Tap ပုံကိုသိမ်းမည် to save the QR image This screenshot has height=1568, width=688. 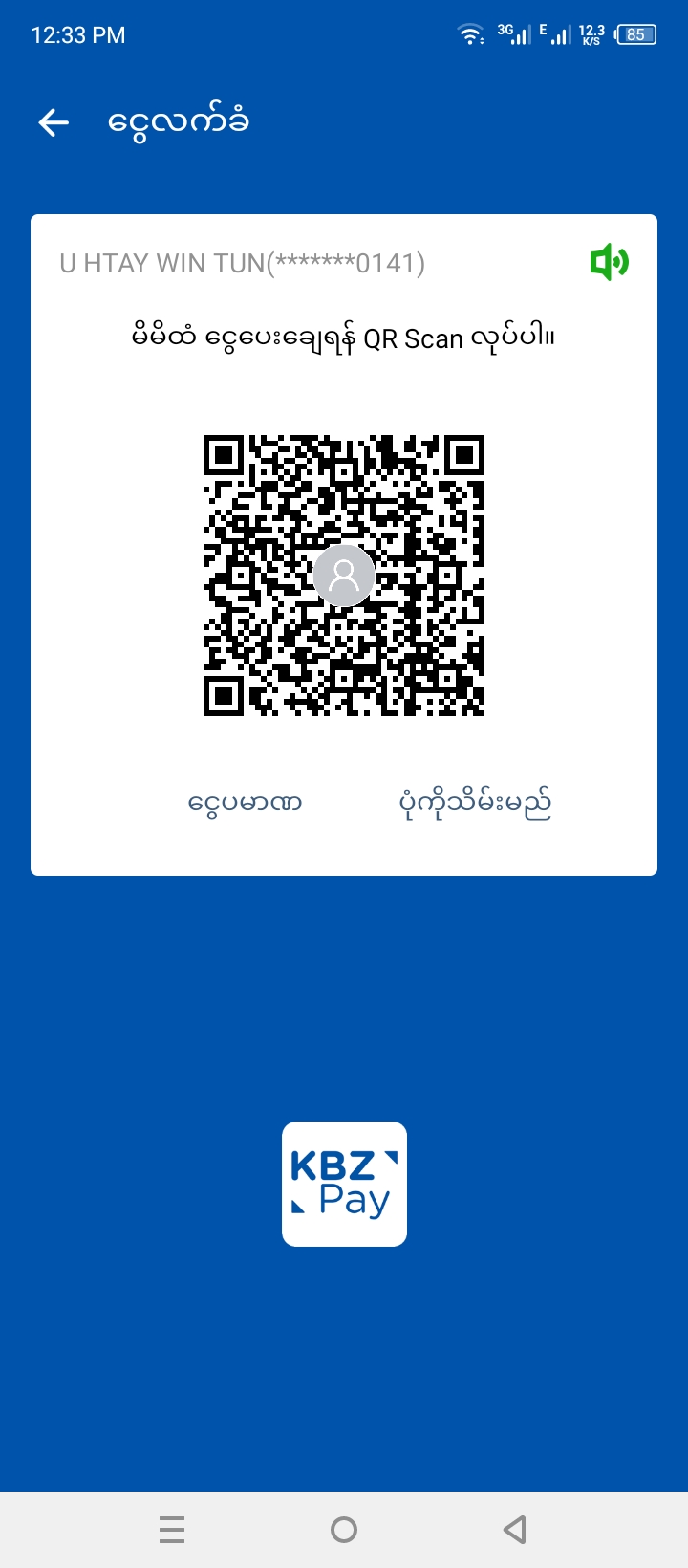475,803
